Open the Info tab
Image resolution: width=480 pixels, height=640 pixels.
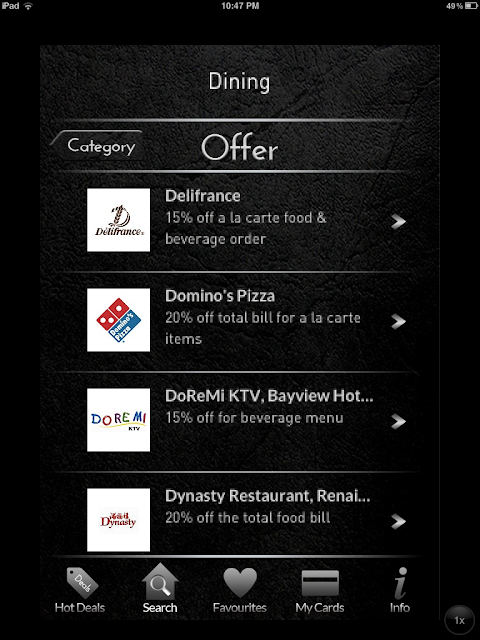point(400,590)
